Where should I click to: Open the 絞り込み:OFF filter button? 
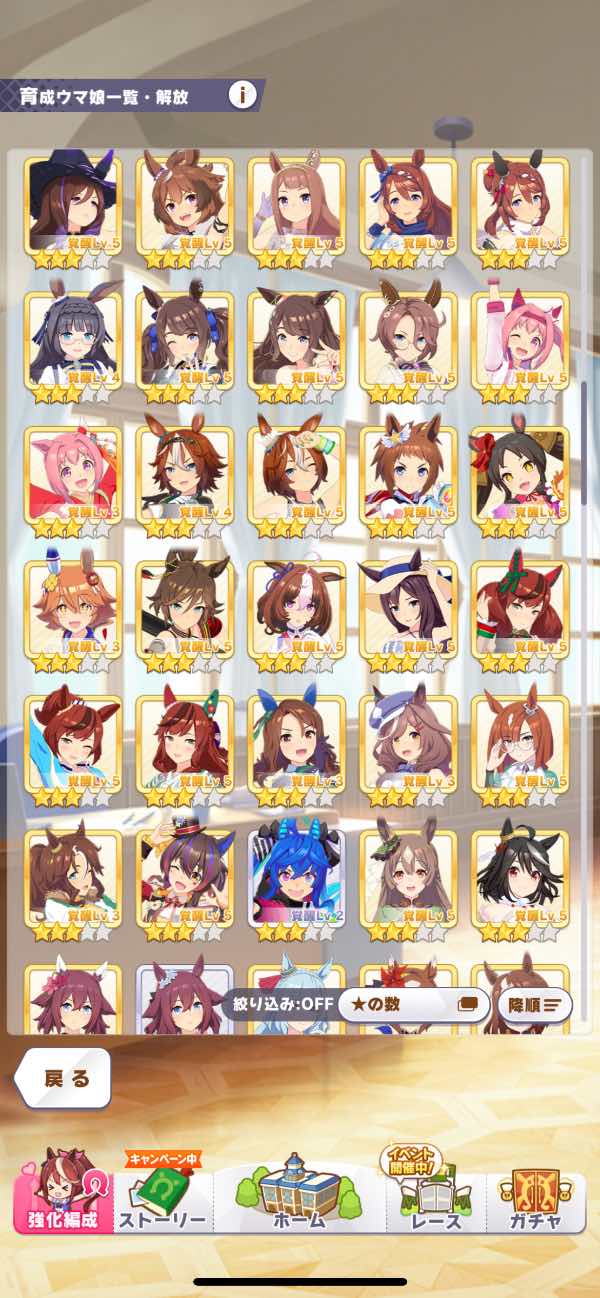tap(277, 1004)
